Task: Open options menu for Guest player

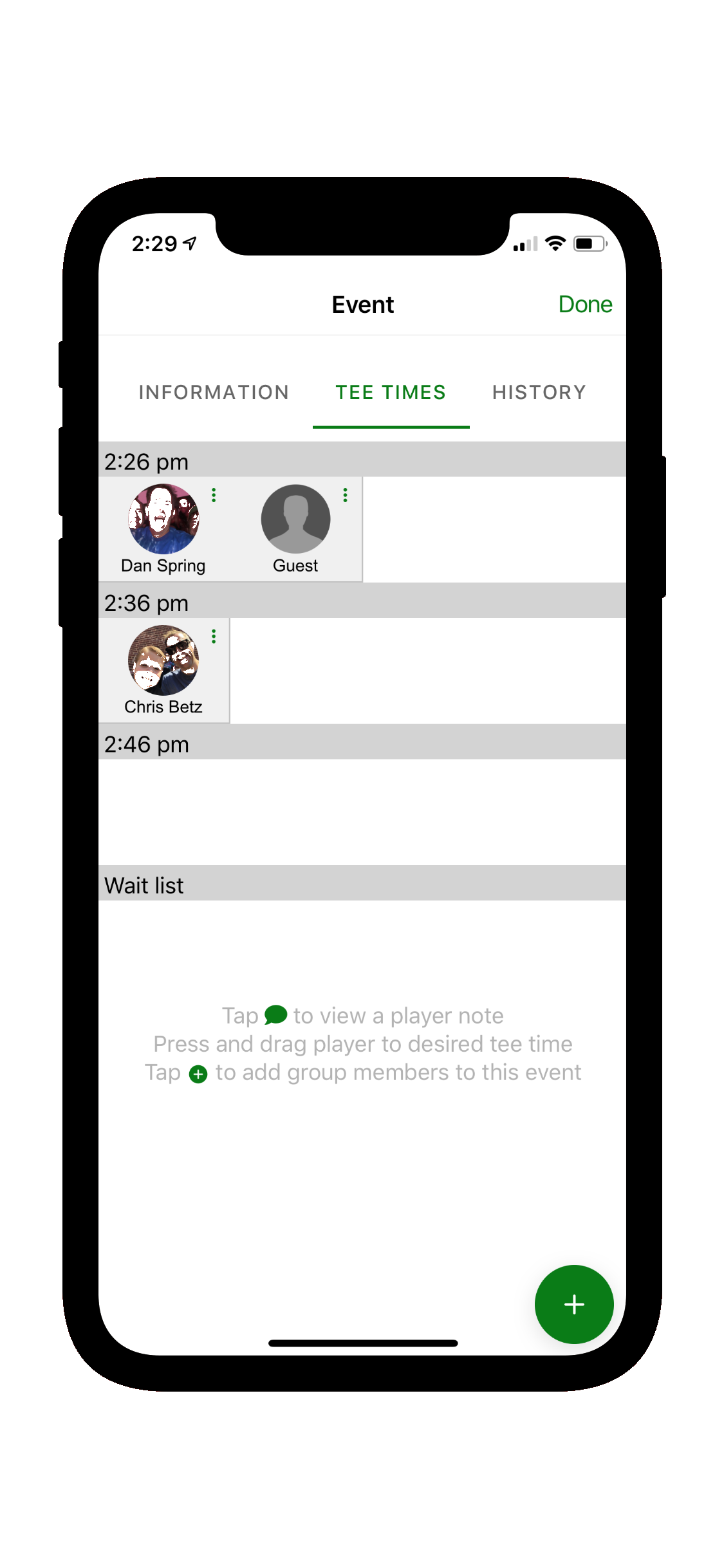Action: pos(346,495)
